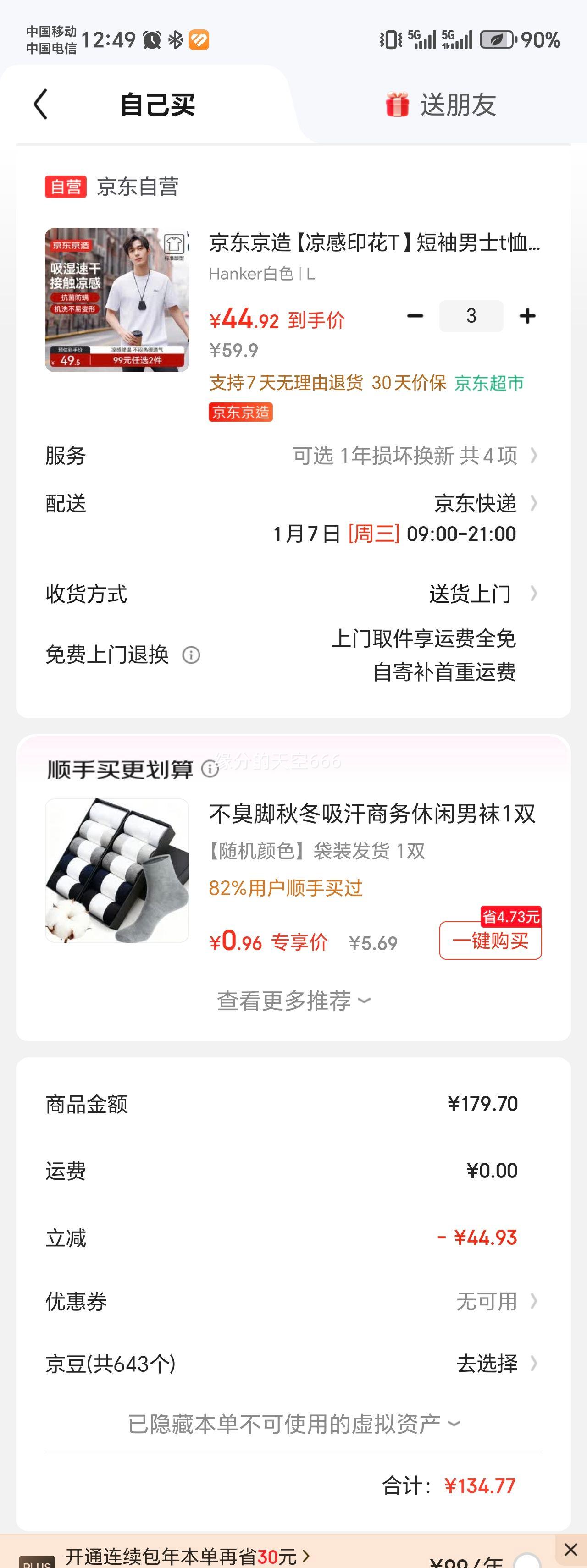Image resolution: width=587 pixels, height=1568 pixels.
Task: Open 京东超市 link in product info
Action: (x=490, y=383)
